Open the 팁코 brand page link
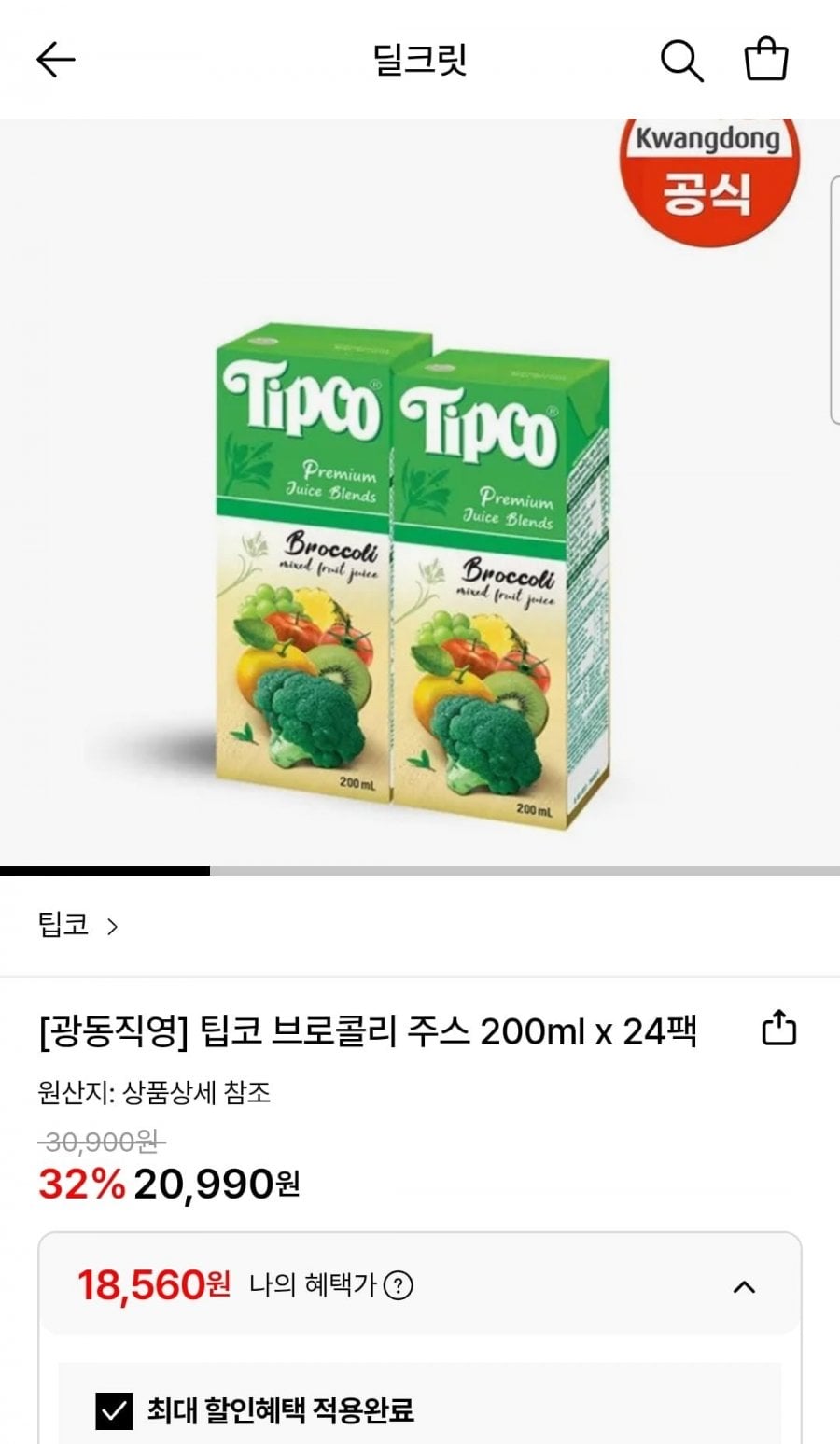Viewport: 840px width, 1444px height. pos(78,926)
